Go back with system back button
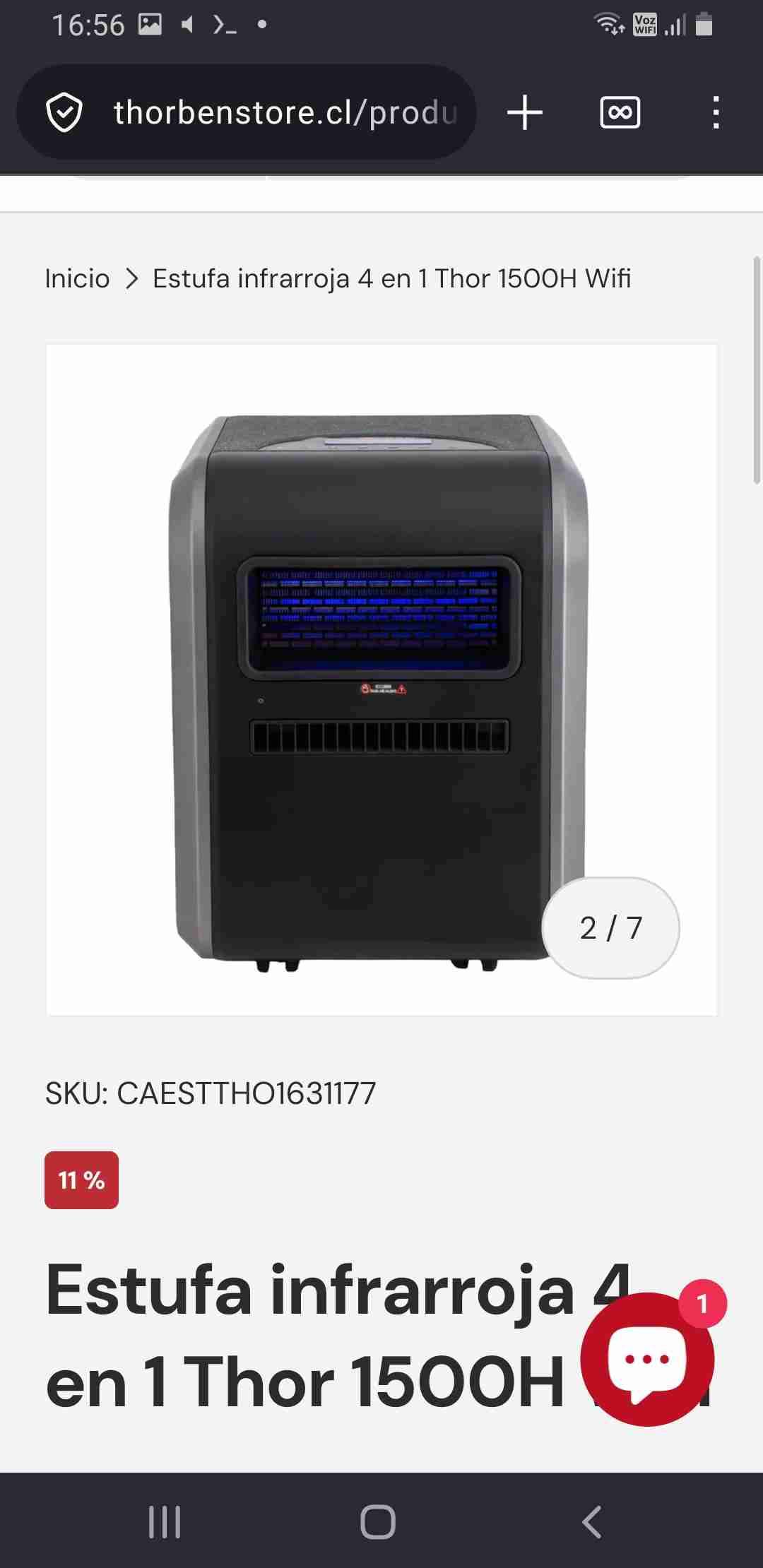 (592, 1521)
